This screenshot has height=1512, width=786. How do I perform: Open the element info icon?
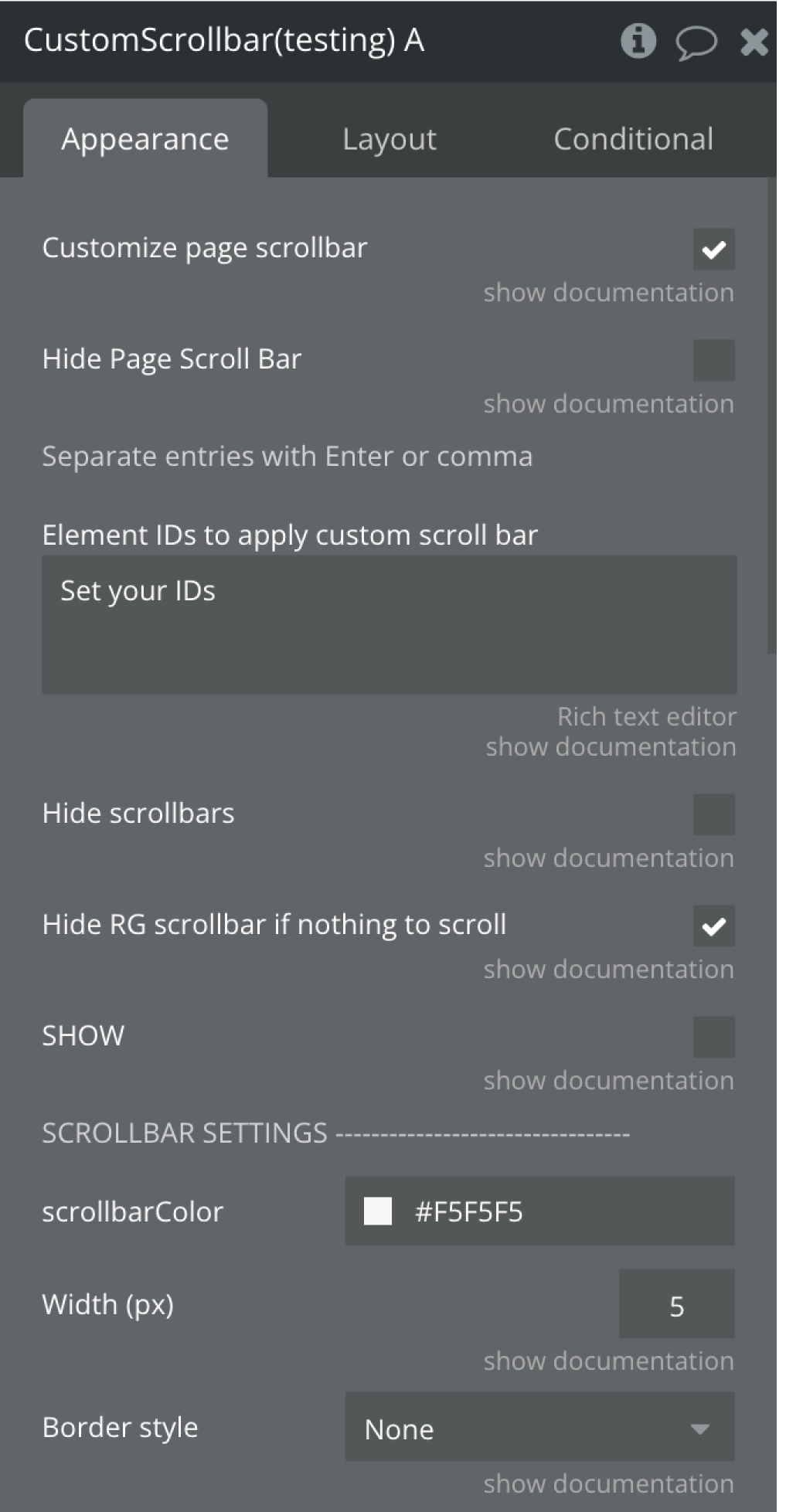[x=638, y=41]
